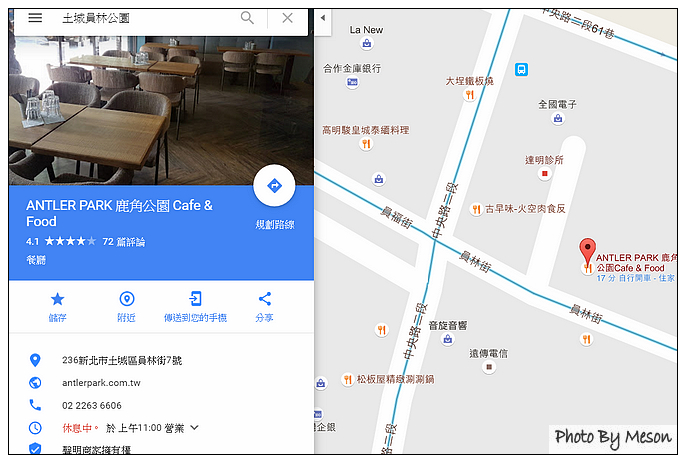This screenshot has width=686, height=463.
Task: Tap the 規劃路線 directions button
Action: [275, 186]
